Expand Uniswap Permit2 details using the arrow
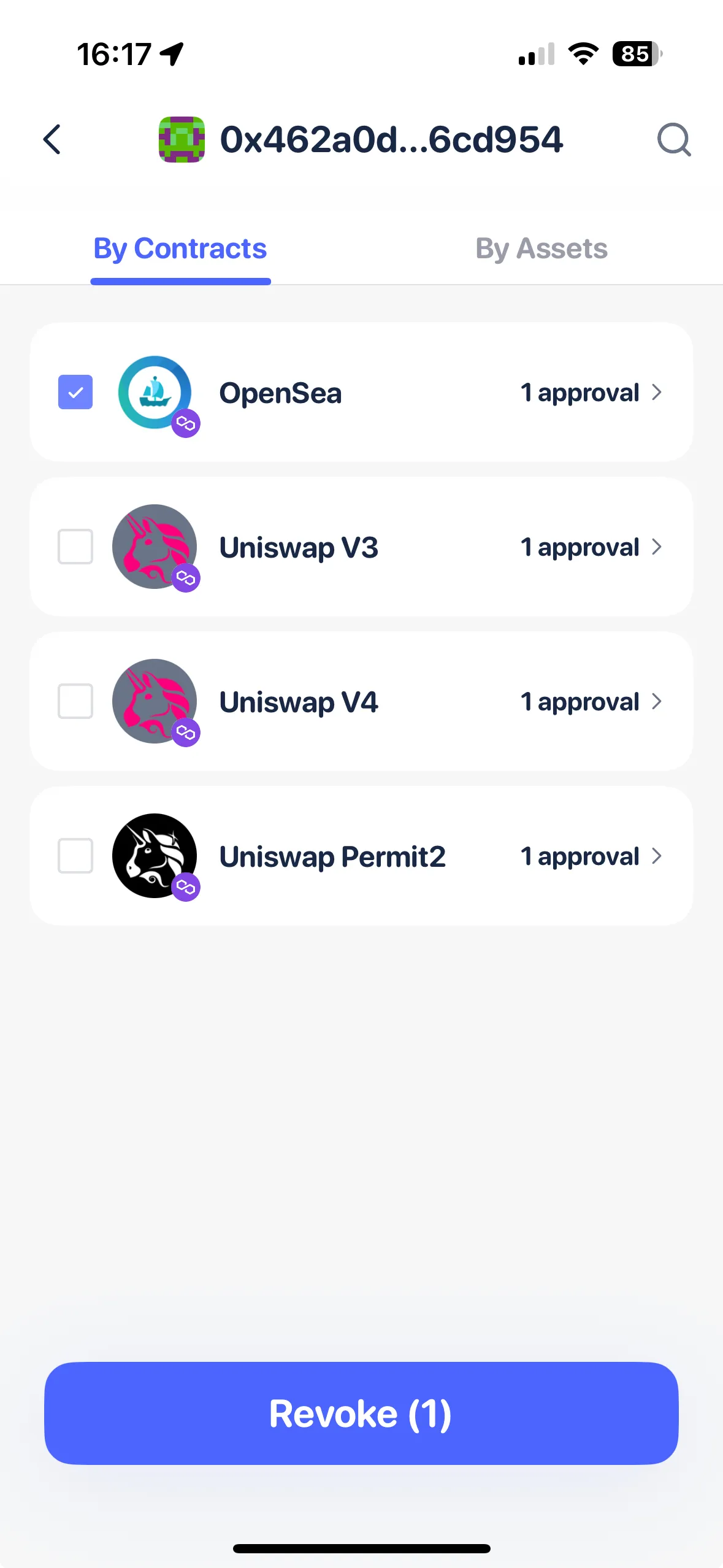This screenshot has height=1568, width=723. (657, 856)
